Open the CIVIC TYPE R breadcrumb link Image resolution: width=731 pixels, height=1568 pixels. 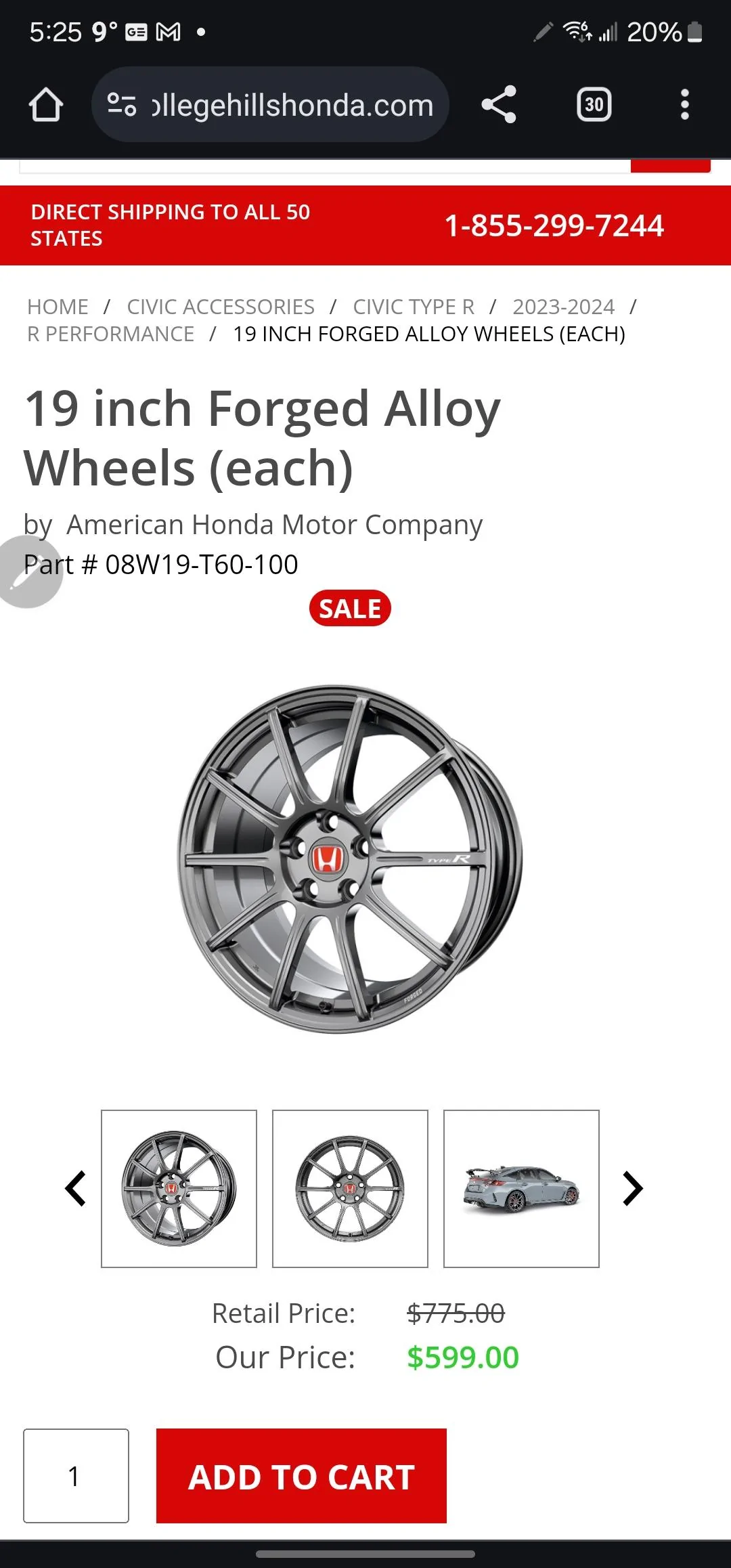(412, 306)
